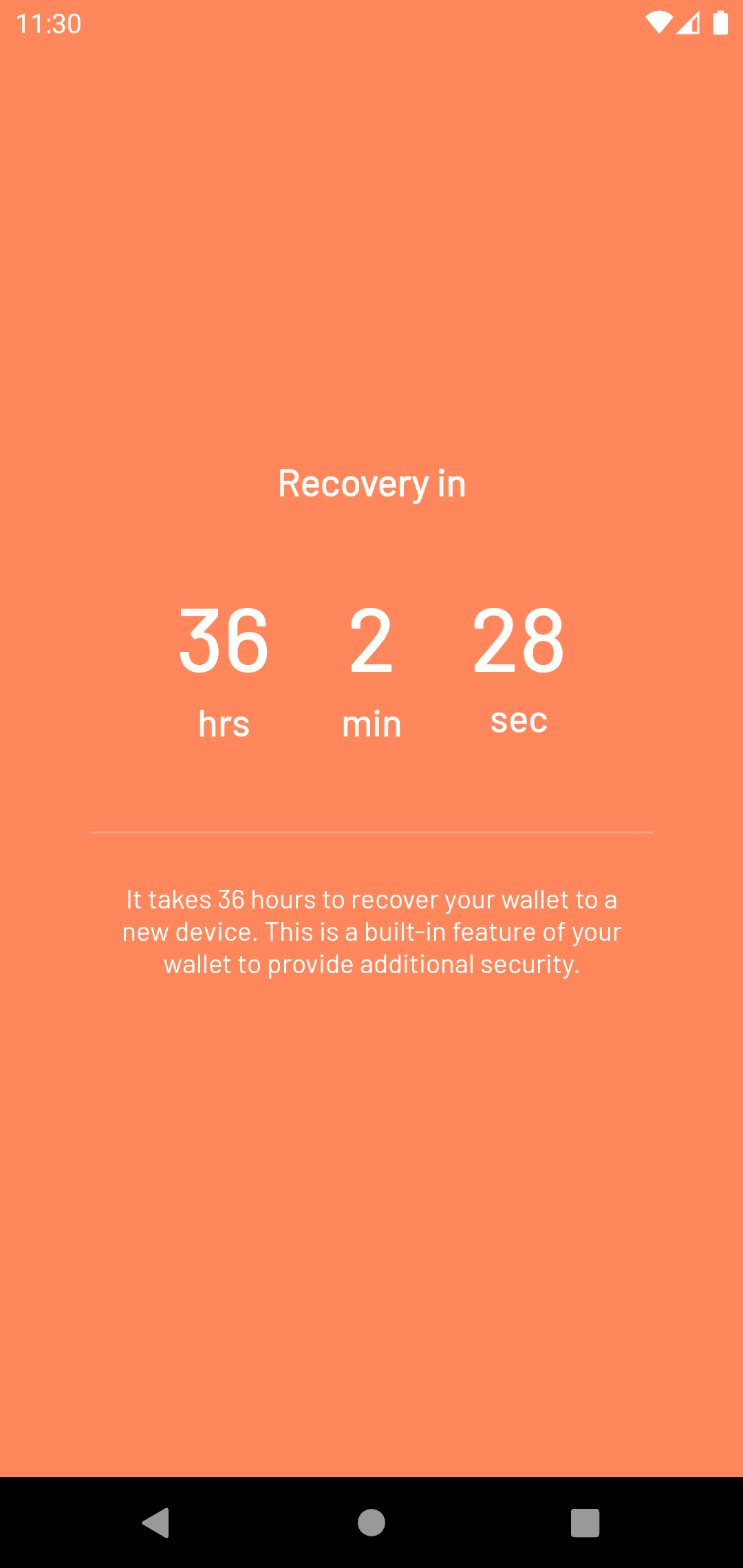Go to the home screen
This screenshot has width=743, height=1568.
371,1523
